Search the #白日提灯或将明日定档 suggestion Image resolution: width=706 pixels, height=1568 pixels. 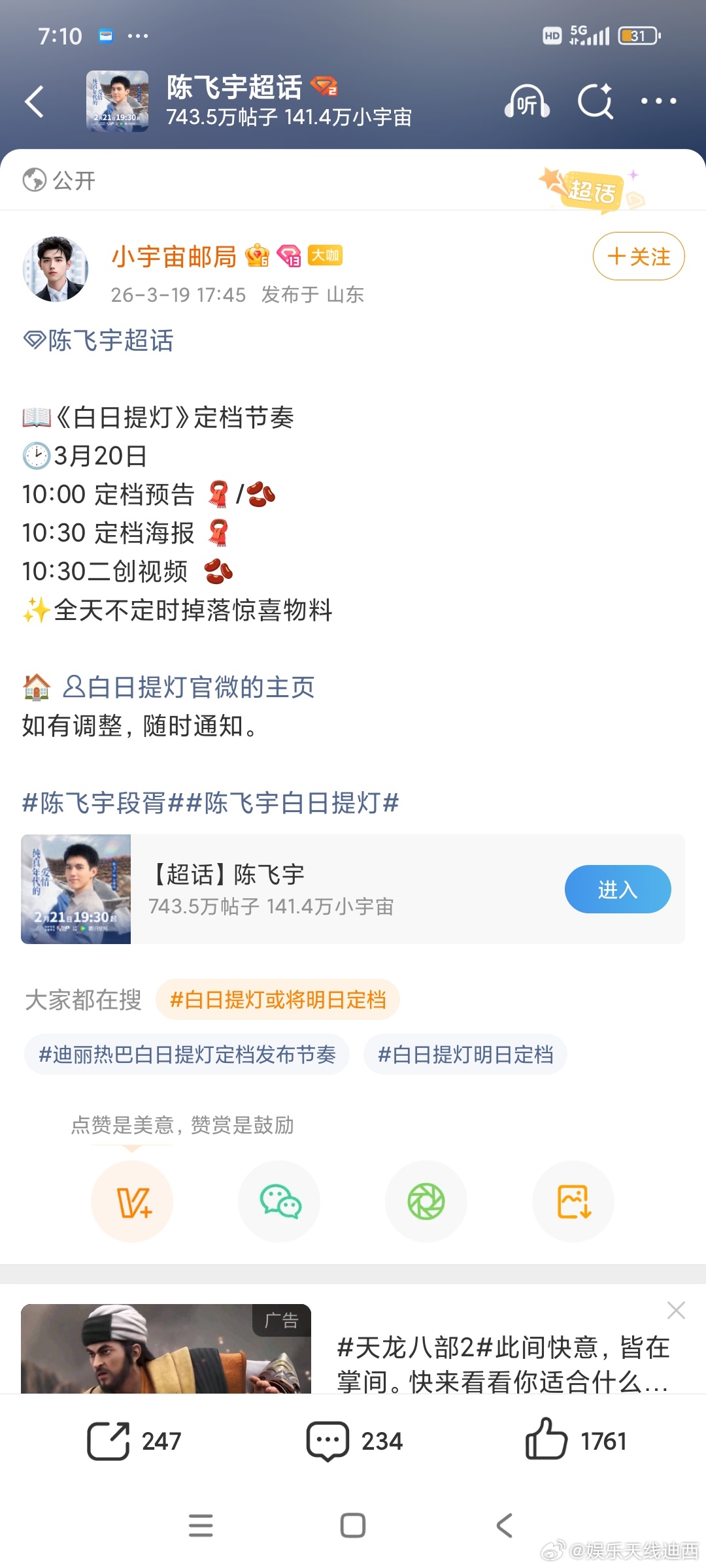[278, 1000]
